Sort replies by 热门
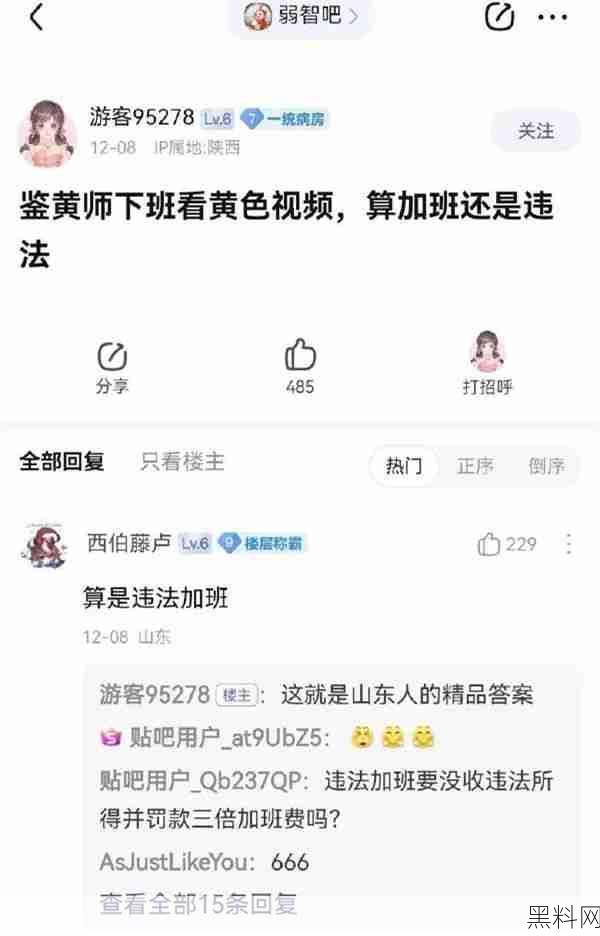Viewport: 600px width, 936px height. (x=404, y=466)
